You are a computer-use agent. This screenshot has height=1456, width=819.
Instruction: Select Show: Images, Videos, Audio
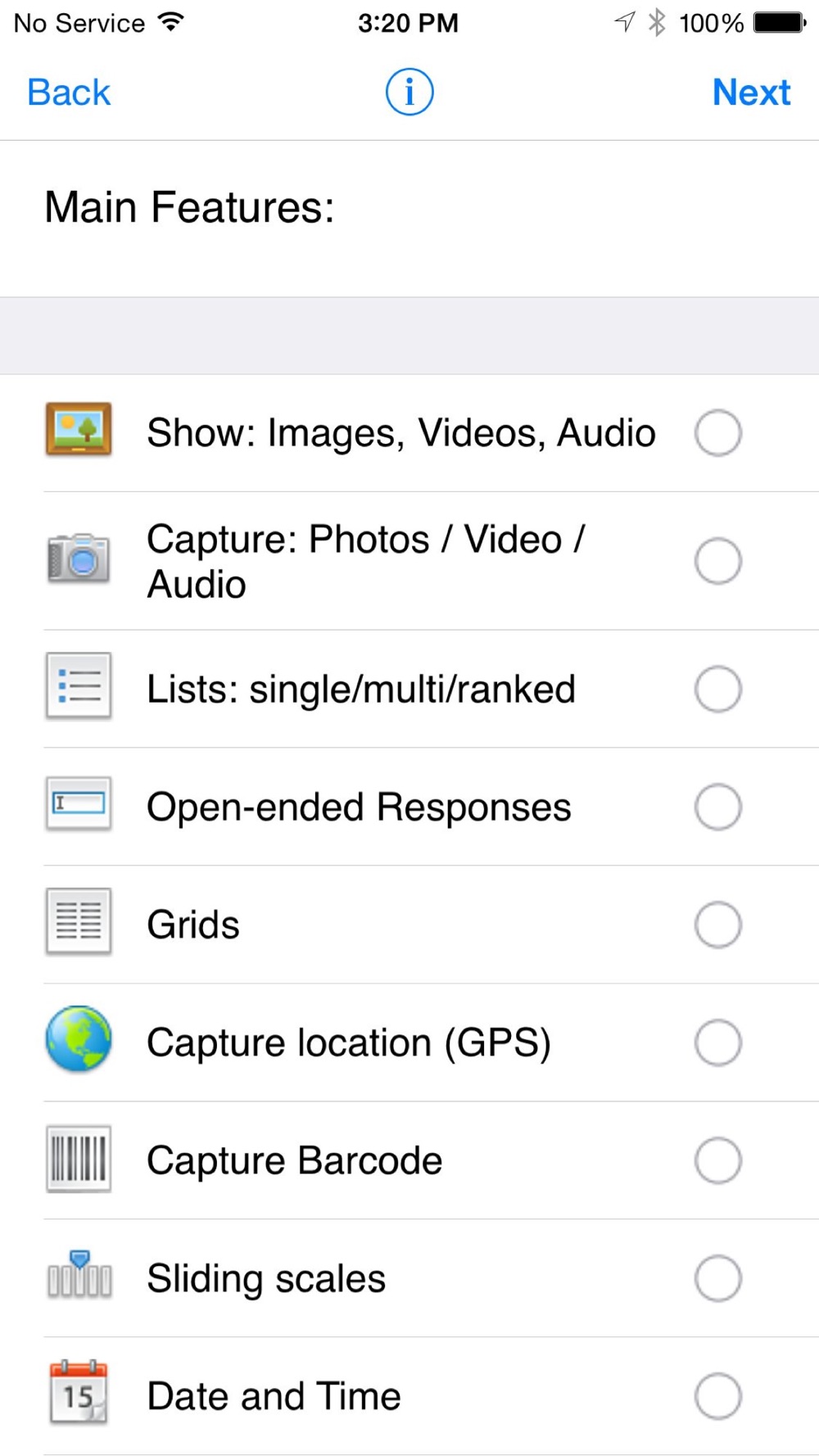[409, 433]
